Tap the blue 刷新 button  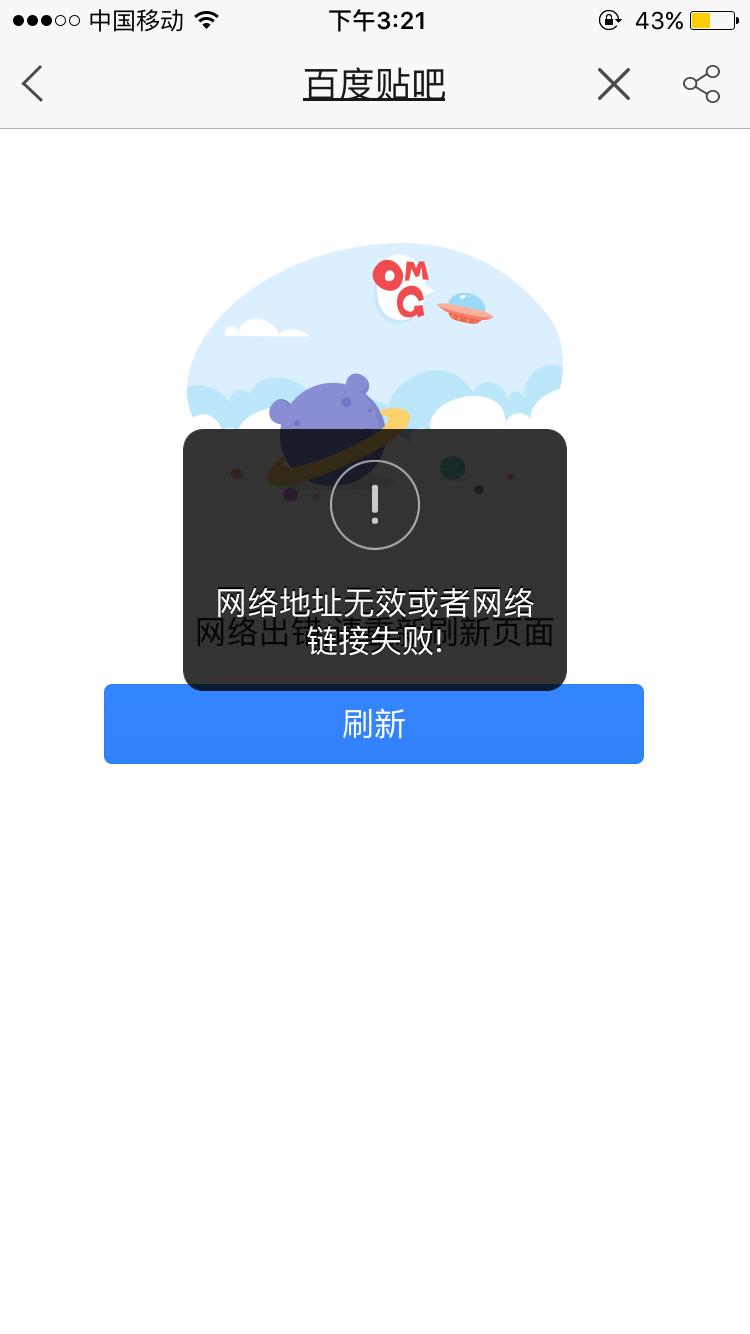373,726
